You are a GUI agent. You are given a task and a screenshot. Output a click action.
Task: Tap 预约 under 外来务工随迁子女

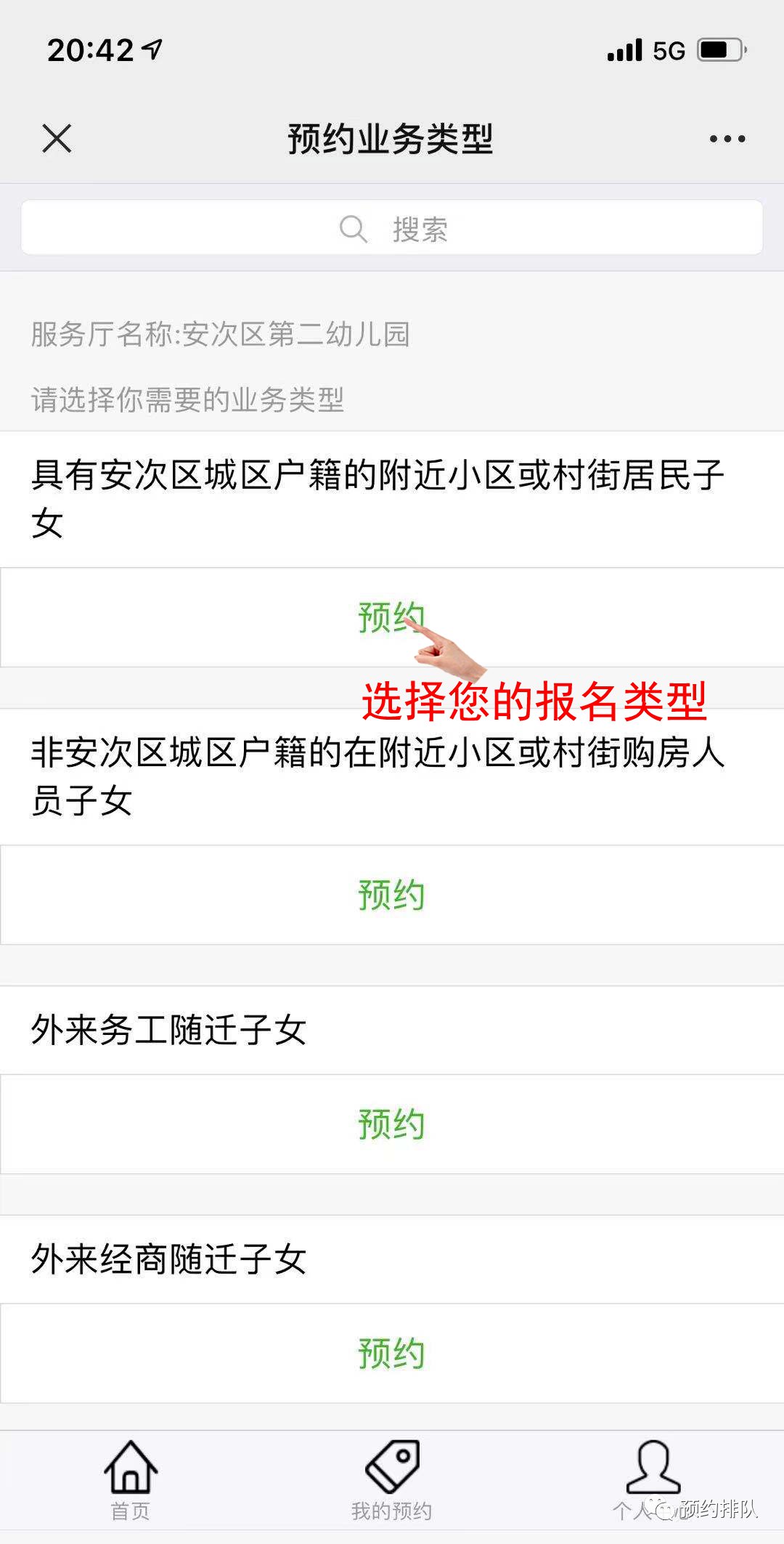391,1124
